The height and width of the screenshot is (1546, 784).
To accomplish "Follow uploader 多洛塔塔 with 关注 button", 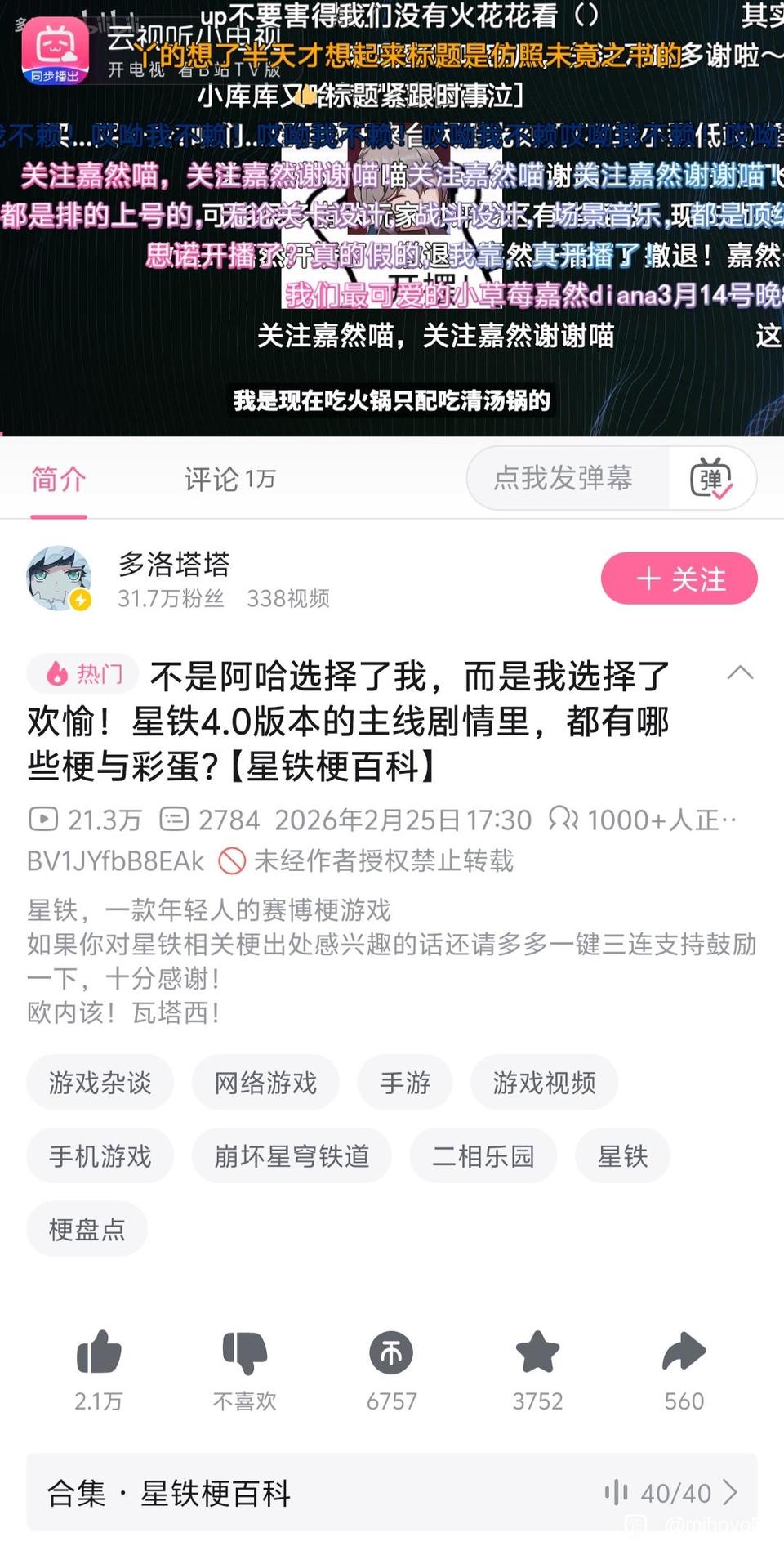I will tap(679, 579).
